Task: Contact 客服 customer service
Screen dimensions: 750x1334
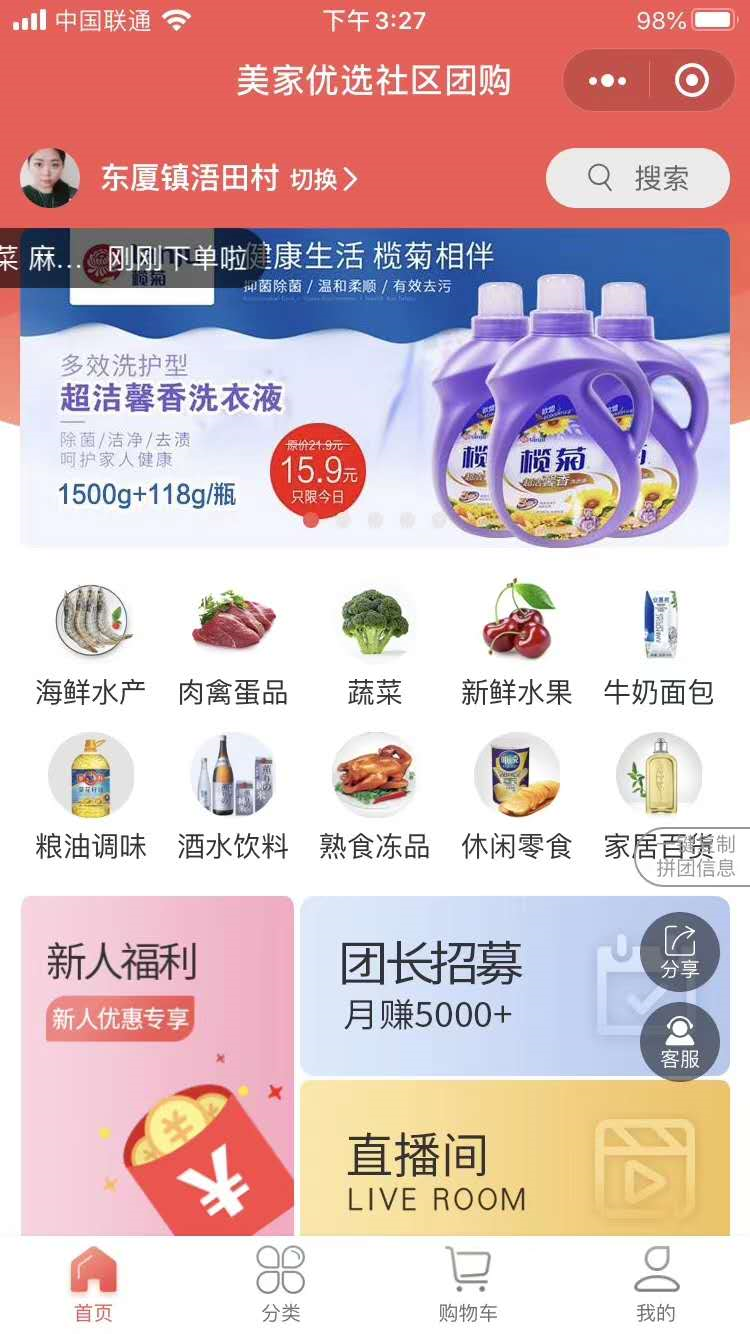Action: (680, 1041)
